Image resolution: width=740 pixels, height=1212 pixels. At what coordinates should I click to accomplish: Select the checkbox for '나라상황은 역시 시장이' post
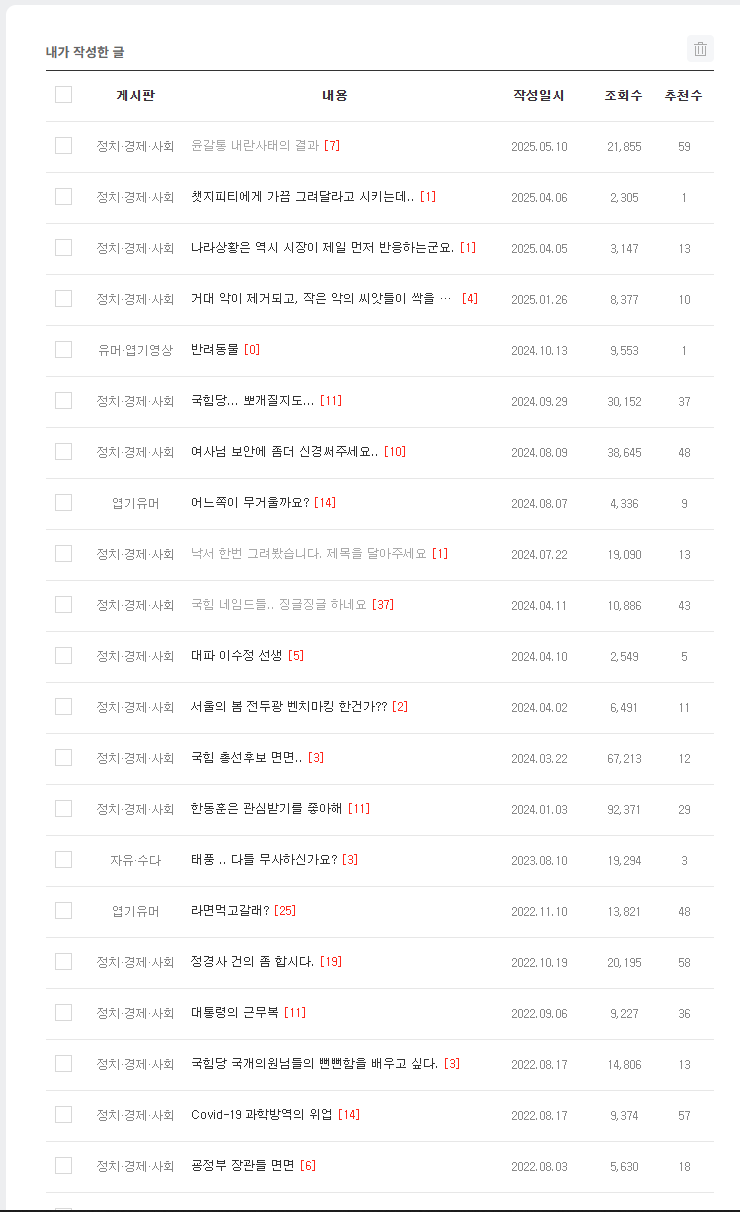[63, 247]
